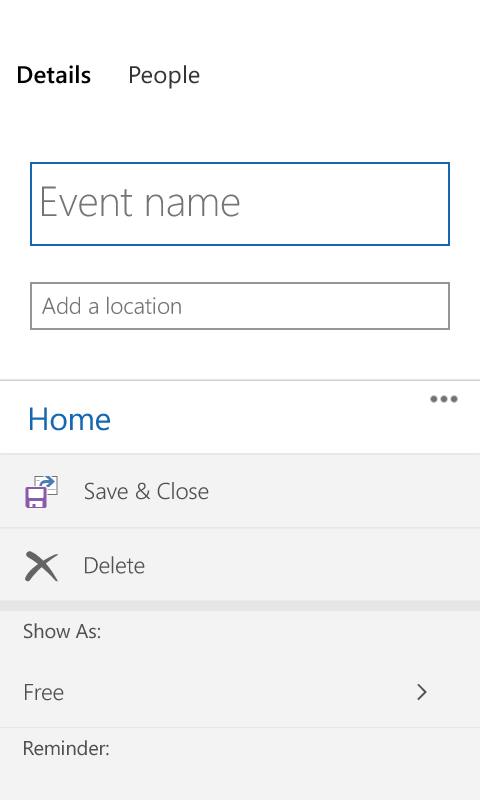Image resolution: width=480 pixels, height=800 pixels.
Task: Delete this event
Action: pyautogui.click(x=240, y=565)
